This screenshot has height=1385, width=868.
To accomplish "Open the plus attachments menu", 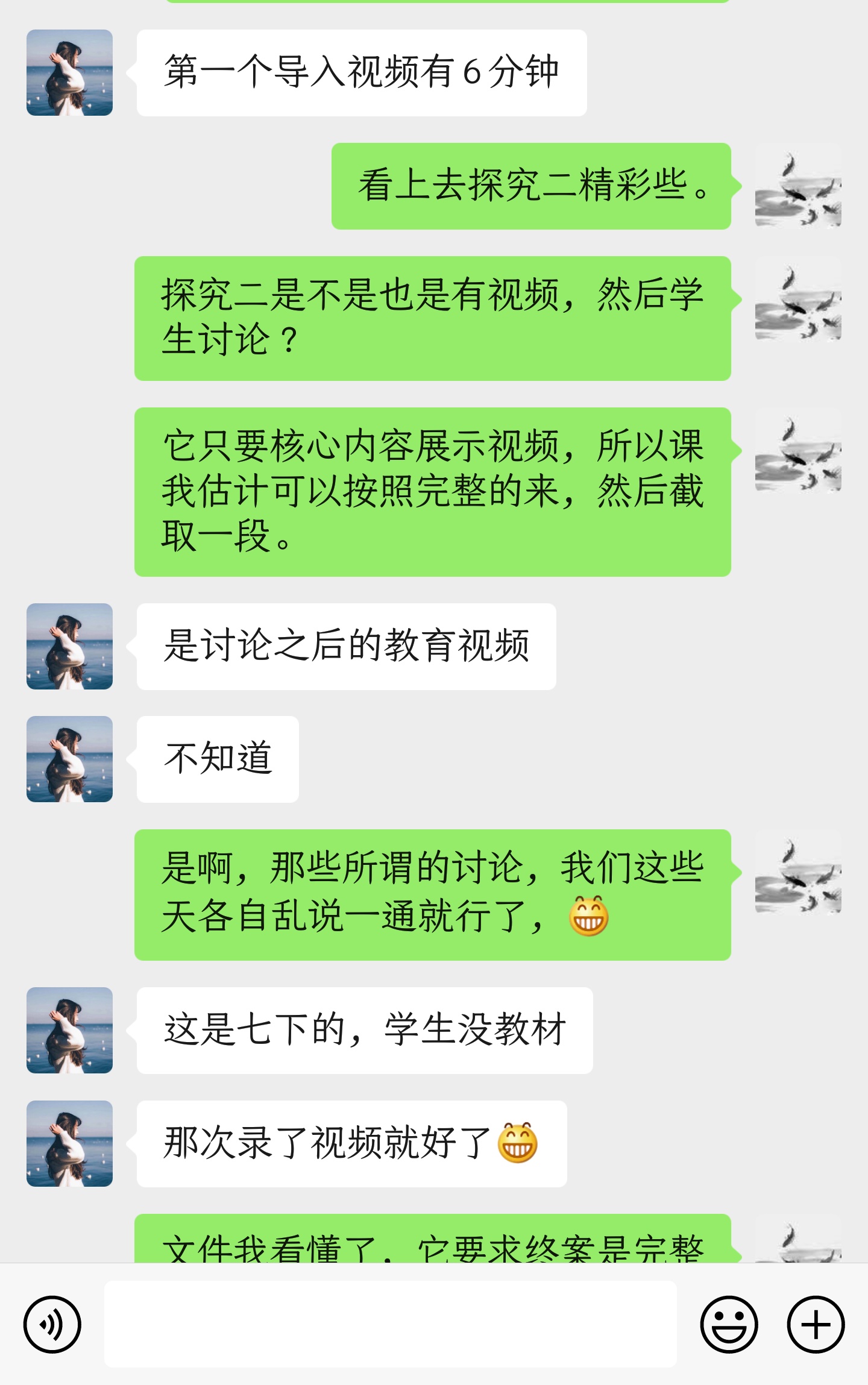I will [816, 1325].
